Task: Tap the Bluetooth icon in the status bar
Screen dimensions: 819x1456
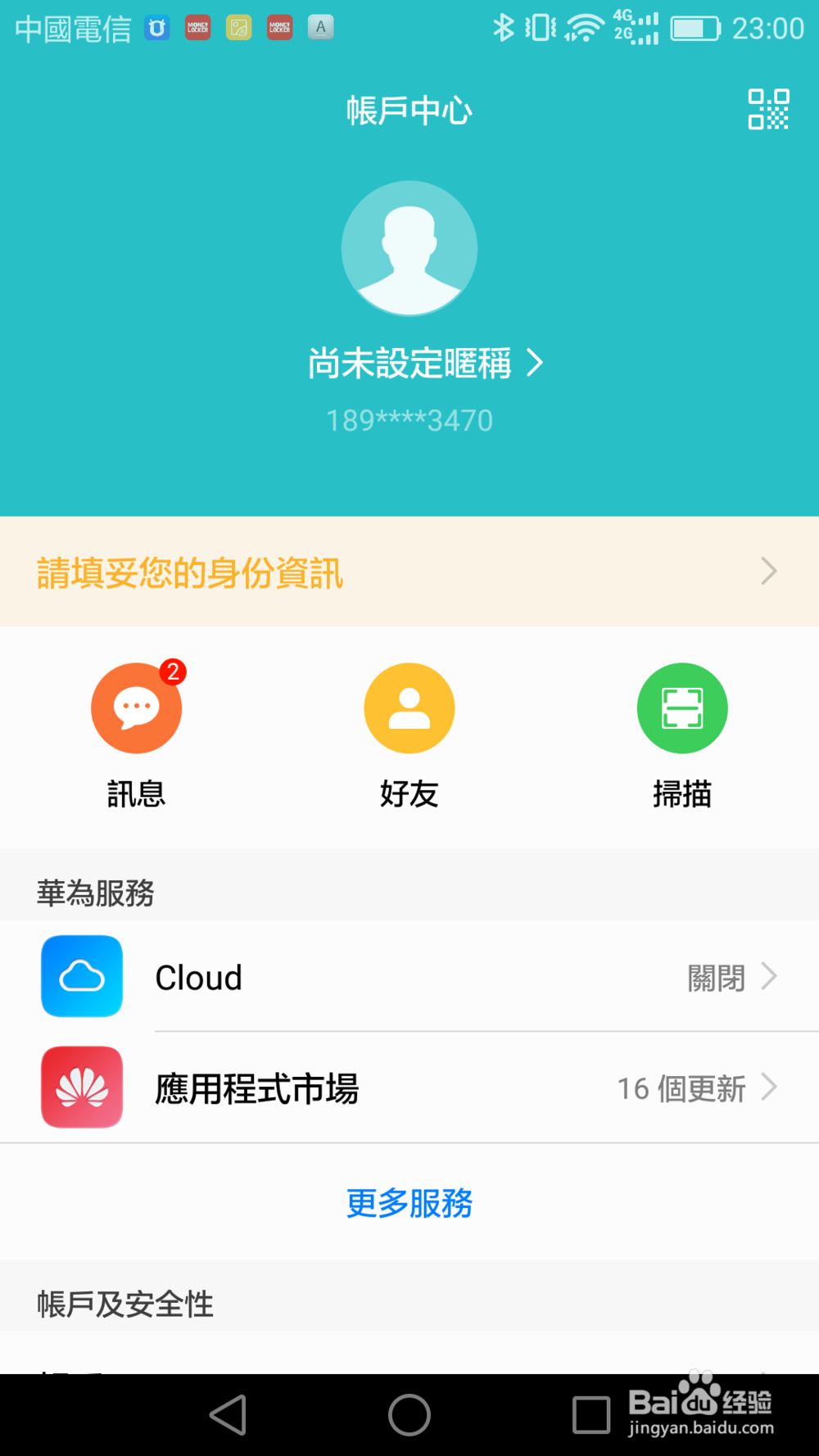Action: pyautogui.click(x=505, y=27)
